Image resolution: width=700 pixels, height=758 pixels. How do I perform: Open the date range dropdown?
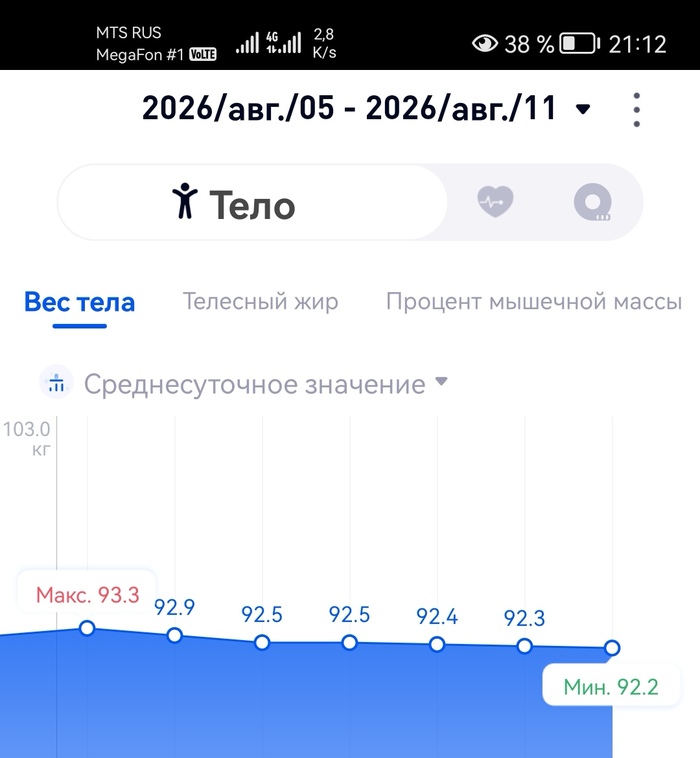[366, 108]
